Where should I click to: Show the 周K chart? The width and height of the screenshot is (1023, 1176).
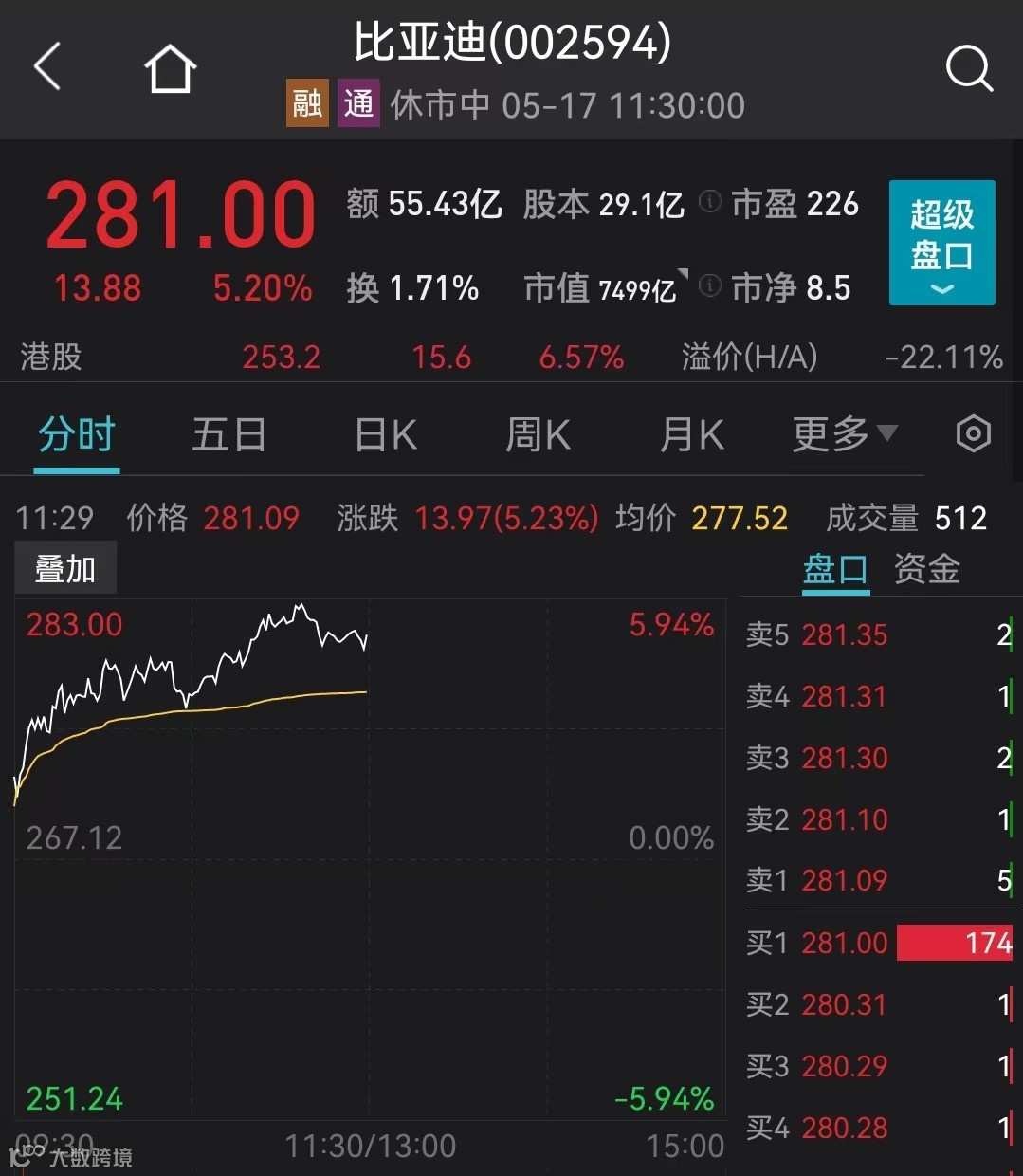538,435
